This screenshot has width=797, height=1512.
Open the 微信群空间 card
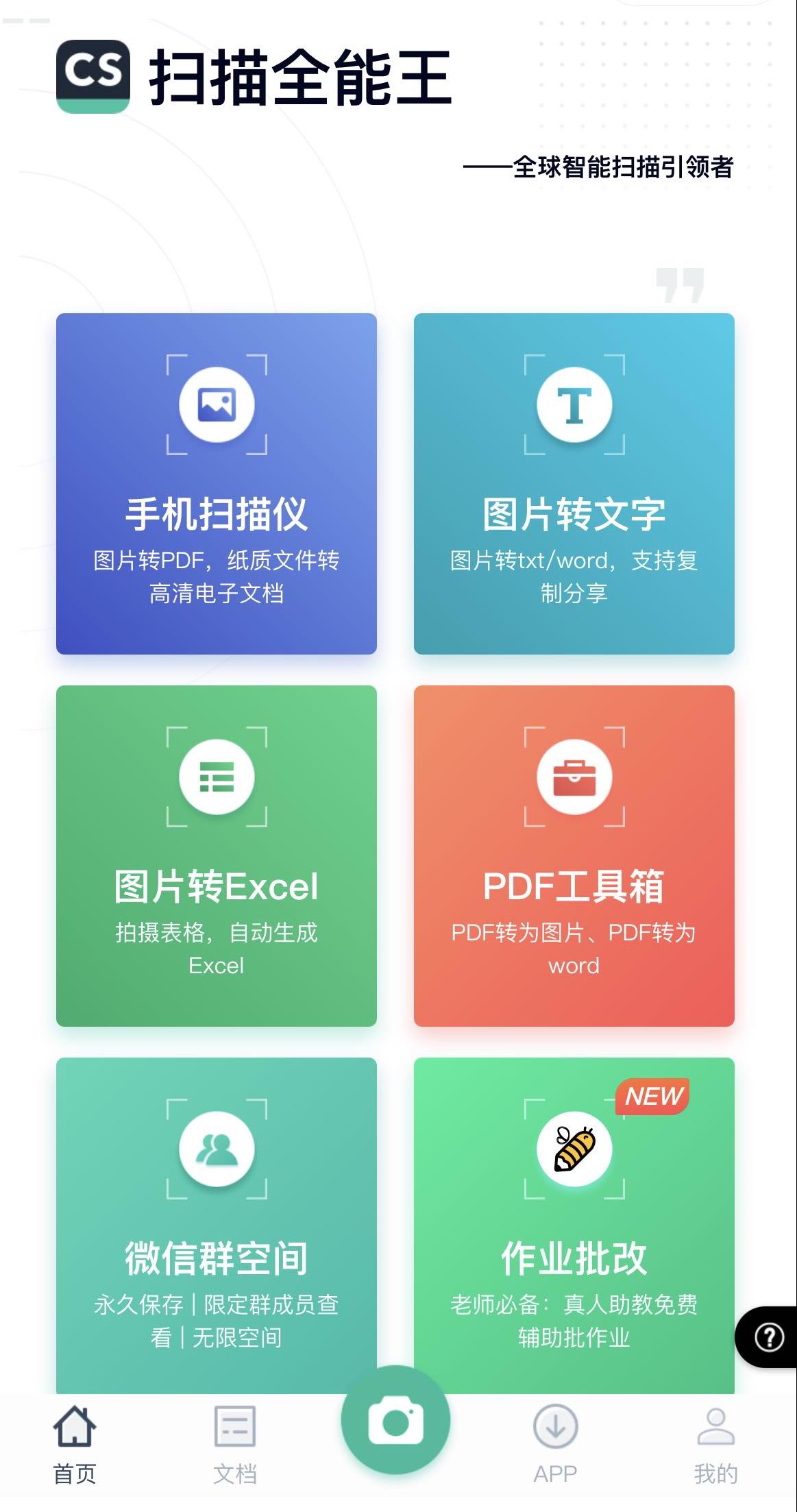216,1227
